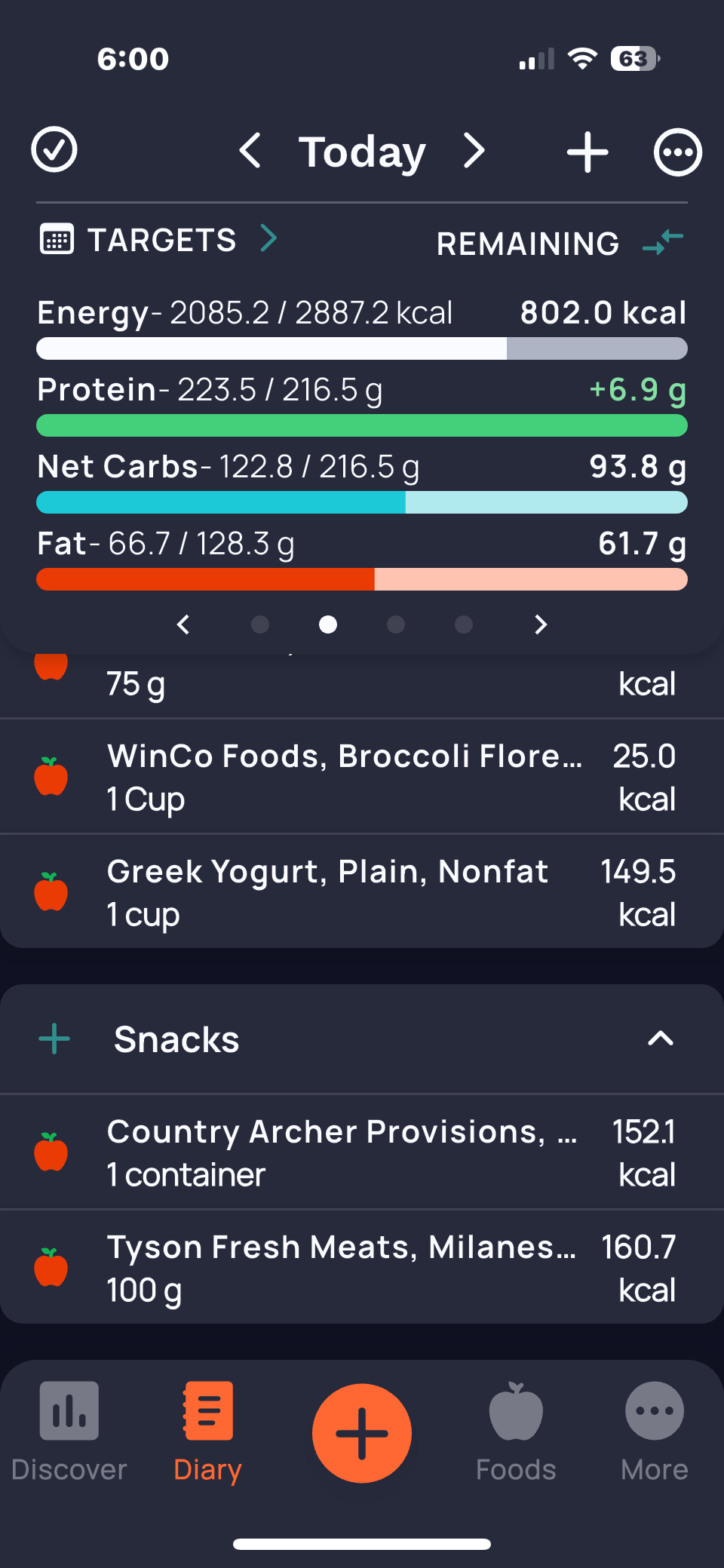Show the next targets summary page
724x1568 pixels.
coord(540,624)
